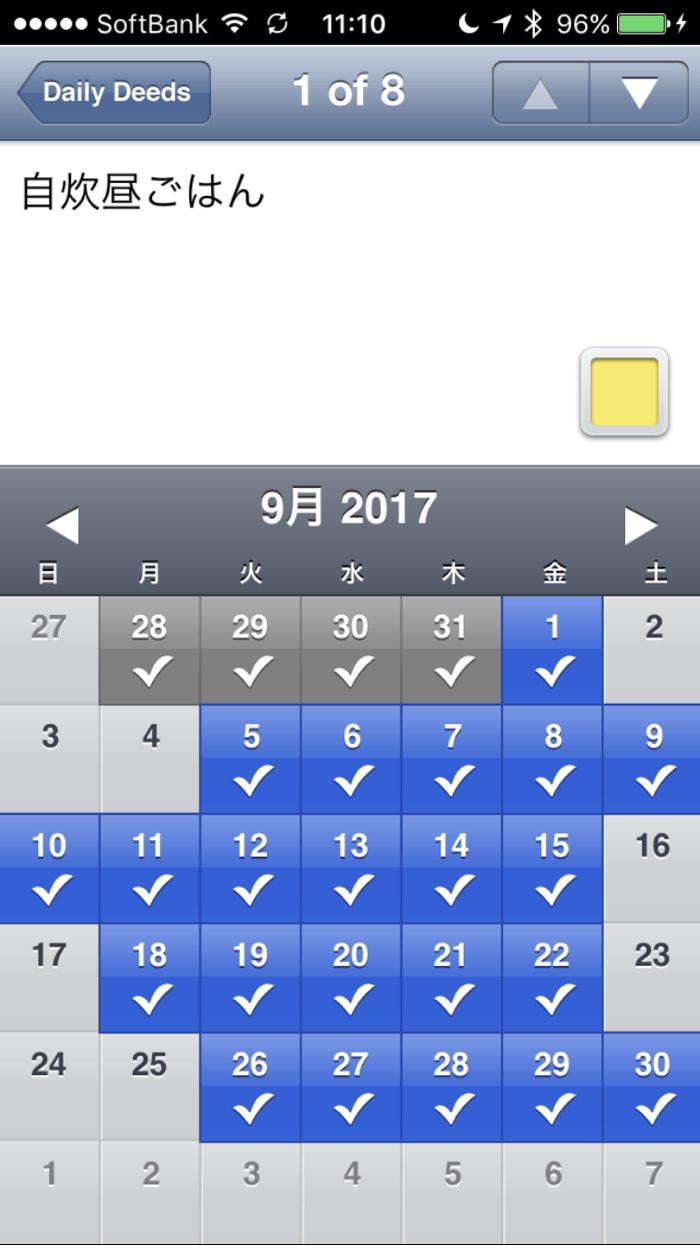Uncheck September 9 on the calendar
The image size is (700, 1245).
click(x=652, y=759)
